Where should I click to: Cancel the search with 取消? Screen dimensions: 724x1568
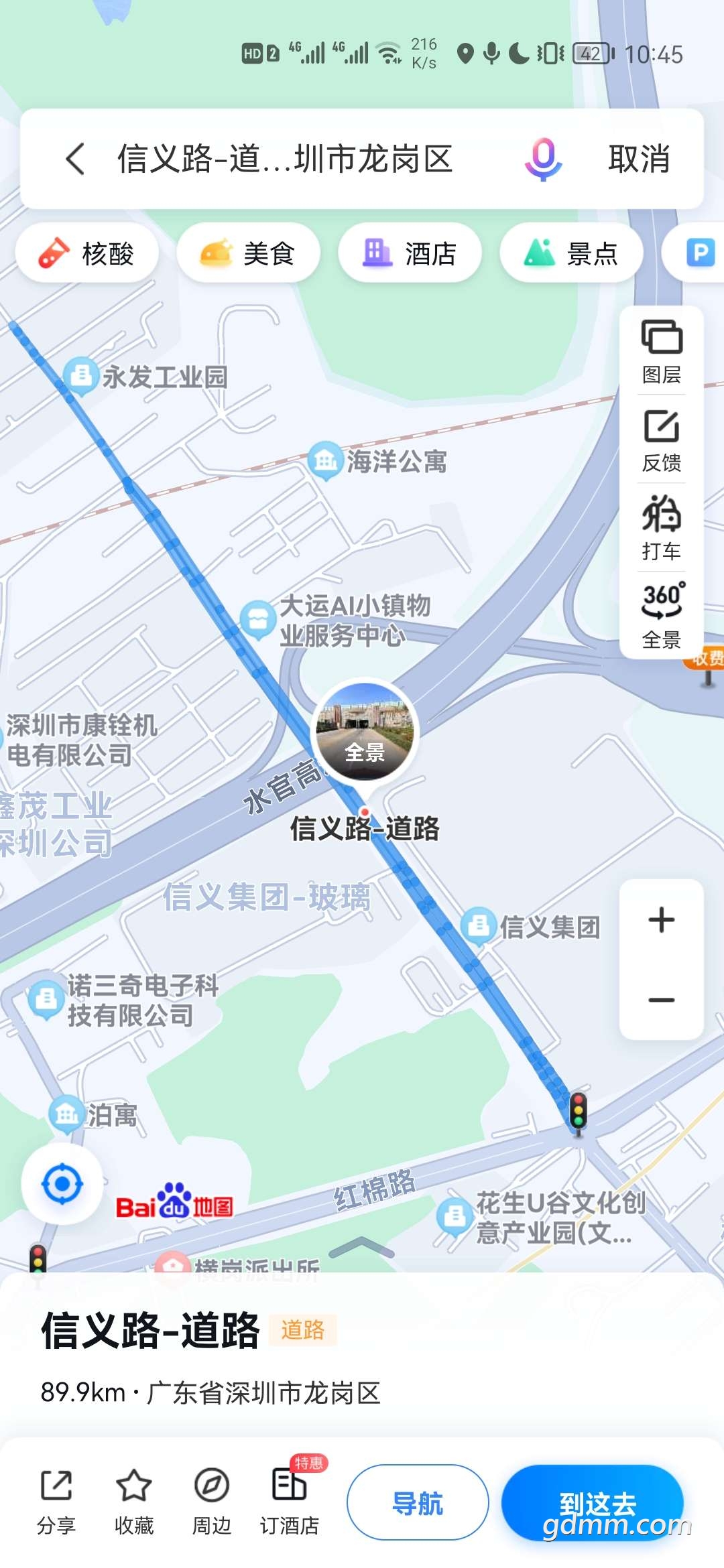point(639,159)
